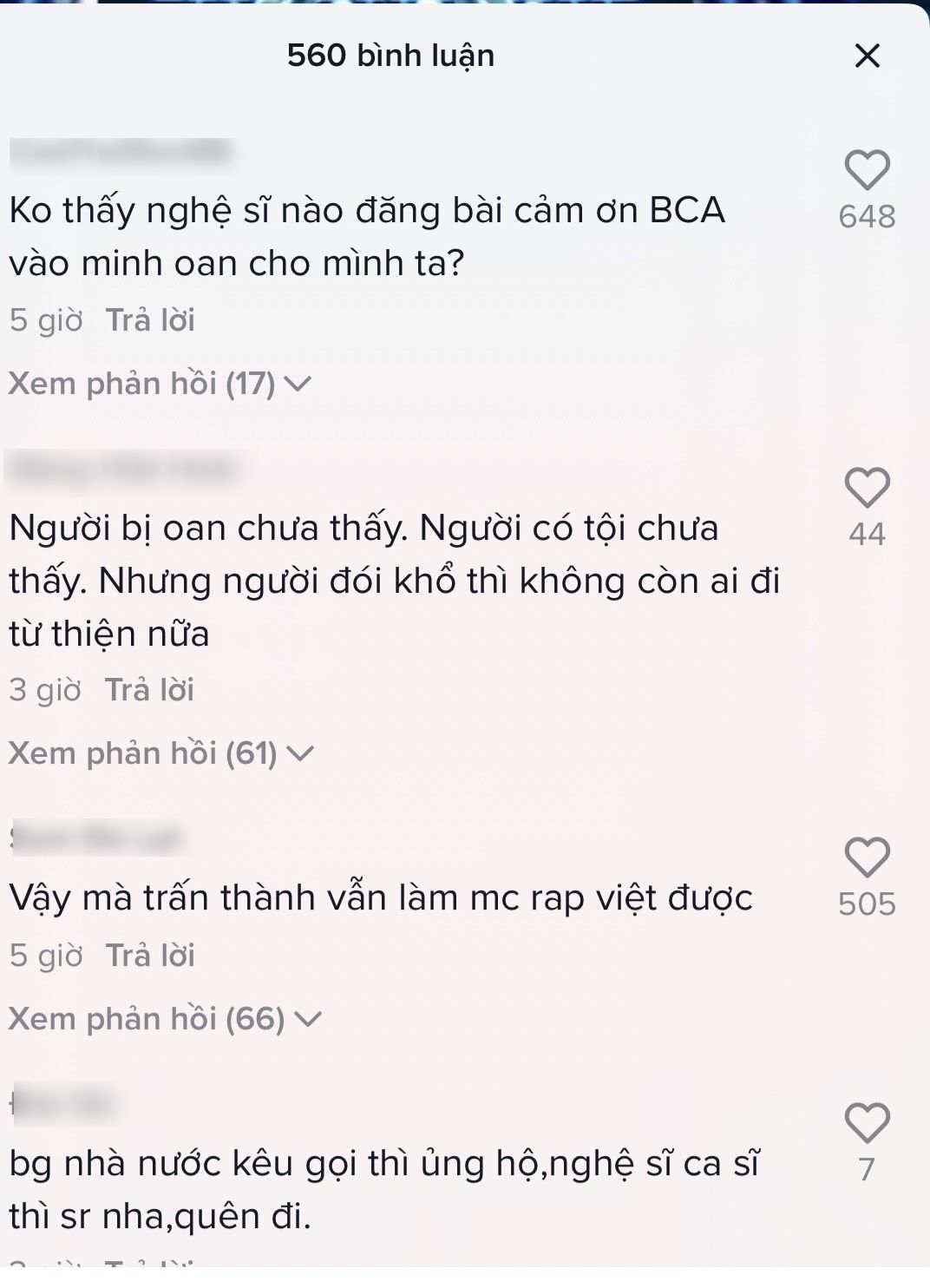The height and width of the screenshot is (1288, 930).
Task: Expand Xem phản hồi (66) replies
Action: [x=165, y=1019]
